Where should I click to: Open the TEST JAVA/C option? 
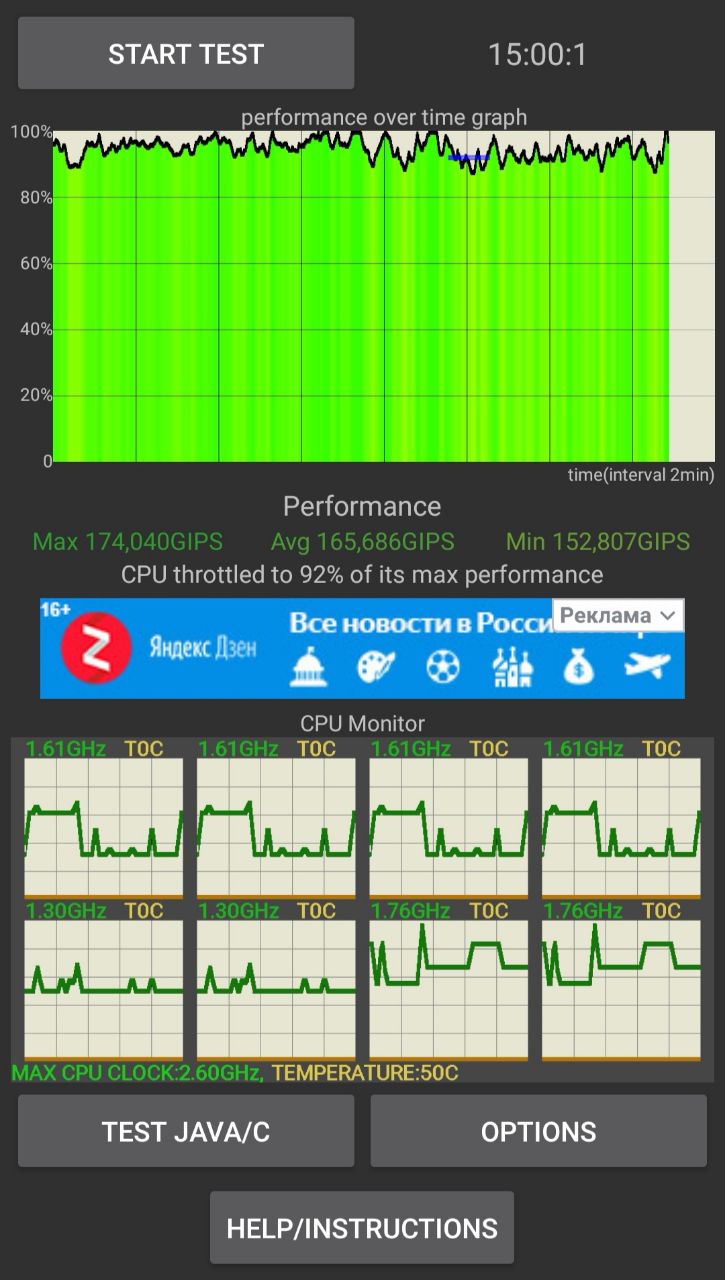click(186, 1131)
